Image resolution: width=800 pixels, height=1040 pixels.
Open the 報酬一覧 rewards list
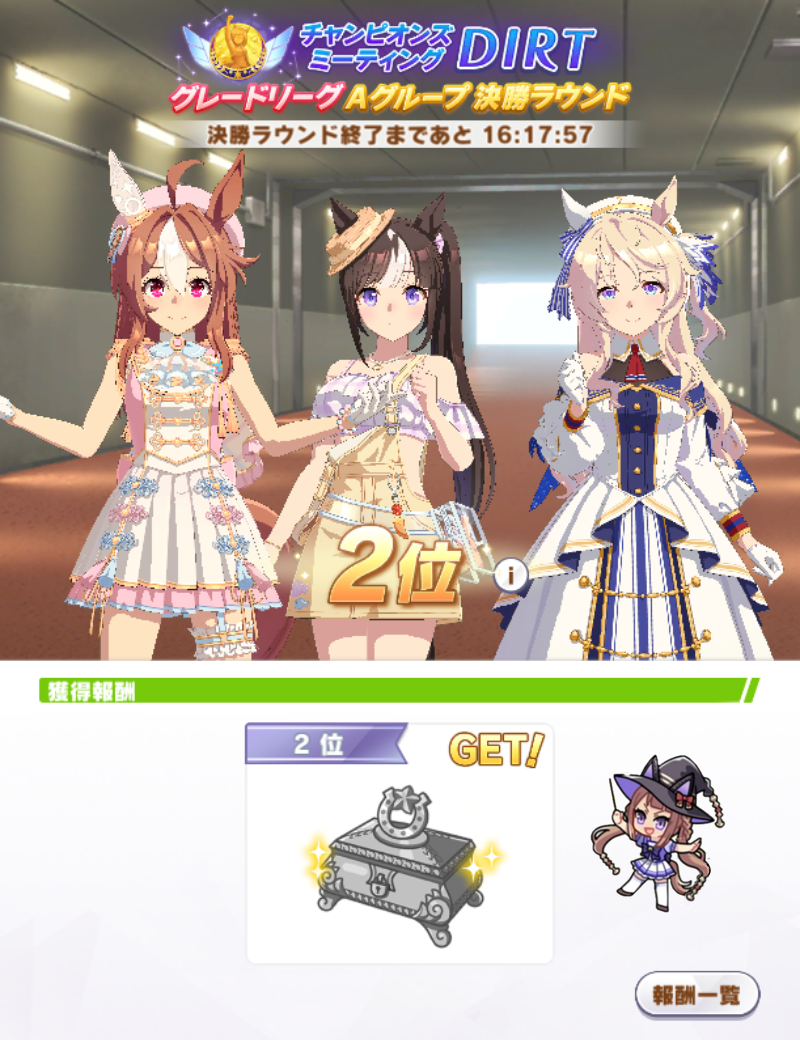tap(697, 995)
